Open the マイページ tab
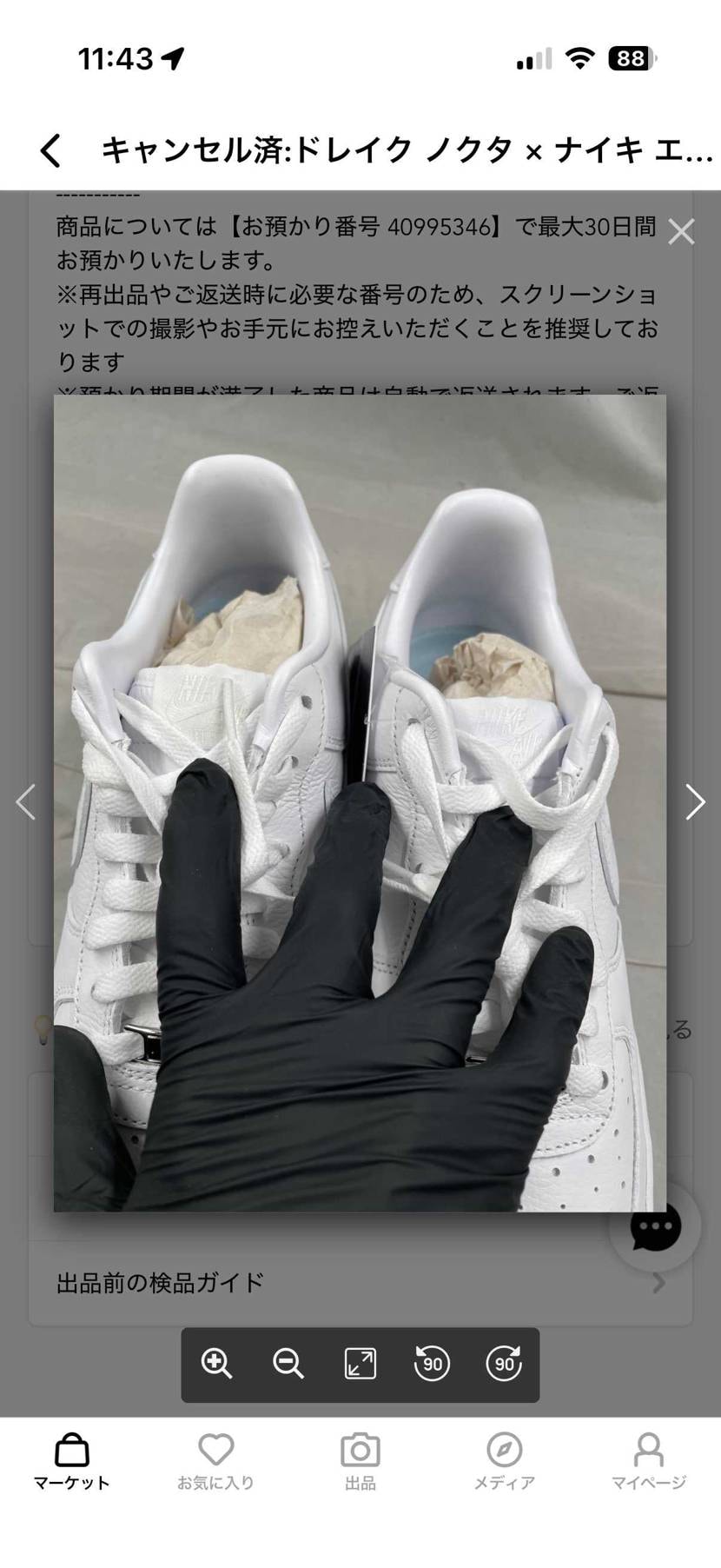 click(x=648, y=1462)
